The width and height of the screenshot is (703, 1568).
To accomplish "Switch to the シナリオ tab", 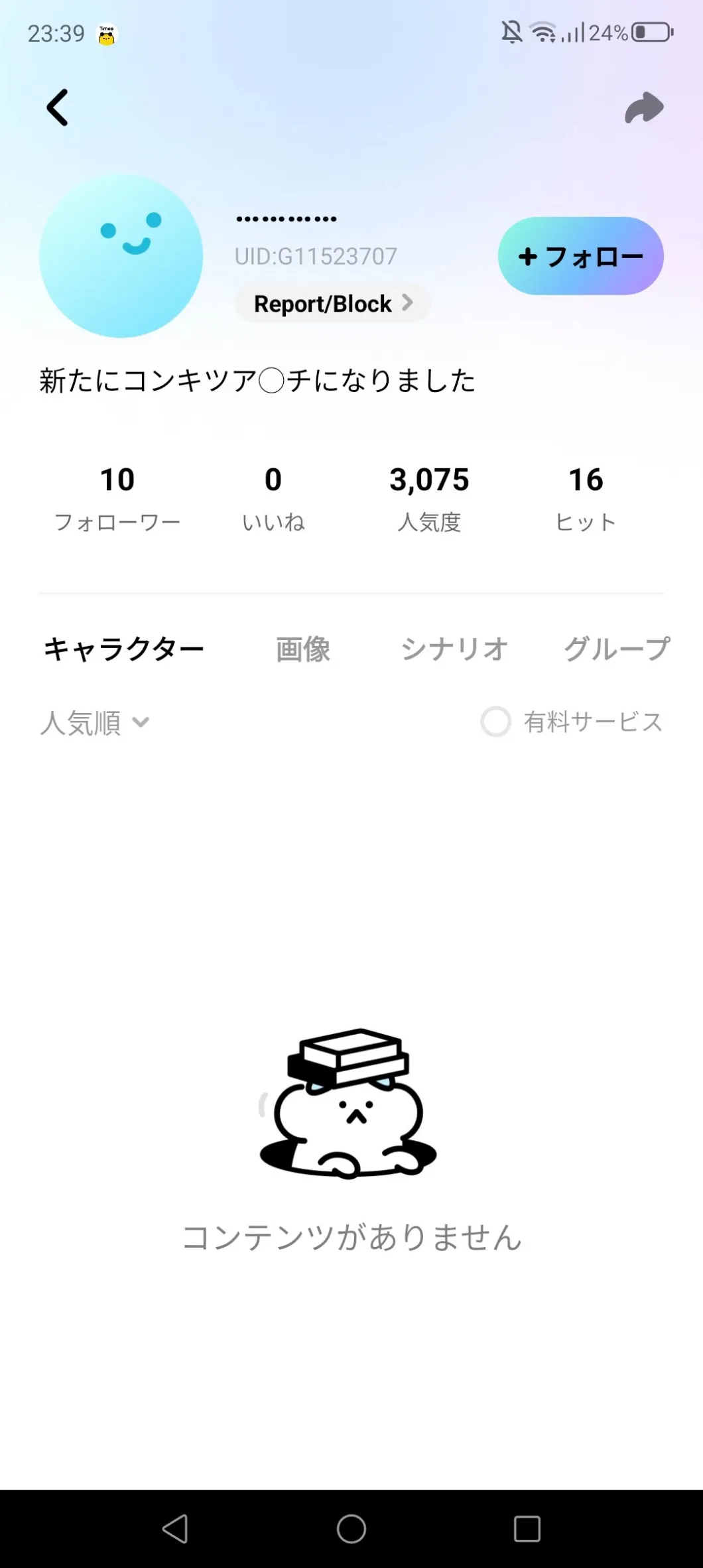I will pos(454,649).
